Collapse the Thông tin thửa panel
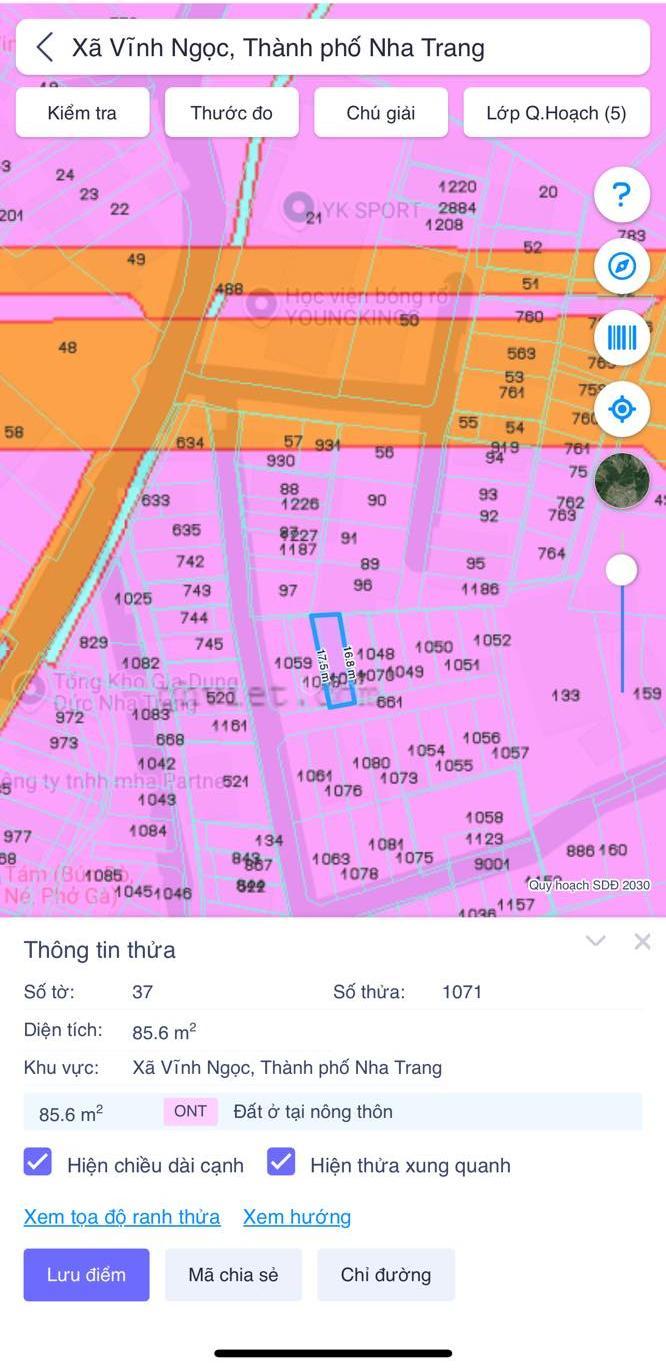 pyautogui.click(x=596, y=941)
